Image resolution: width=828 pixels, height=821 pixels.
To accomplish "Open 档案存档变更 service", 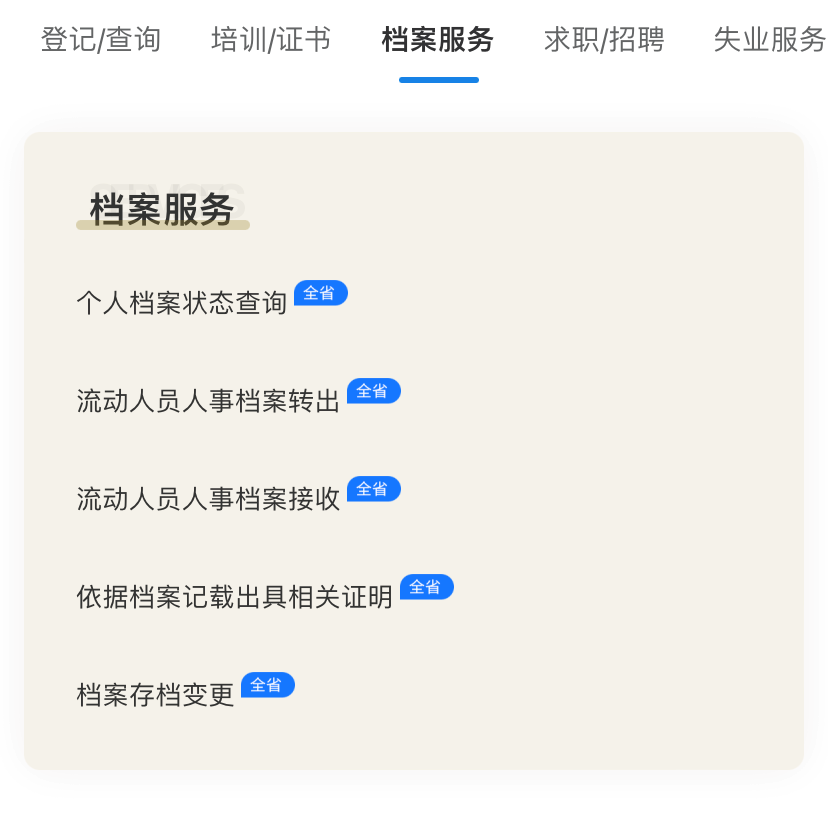I will [155, 695].
